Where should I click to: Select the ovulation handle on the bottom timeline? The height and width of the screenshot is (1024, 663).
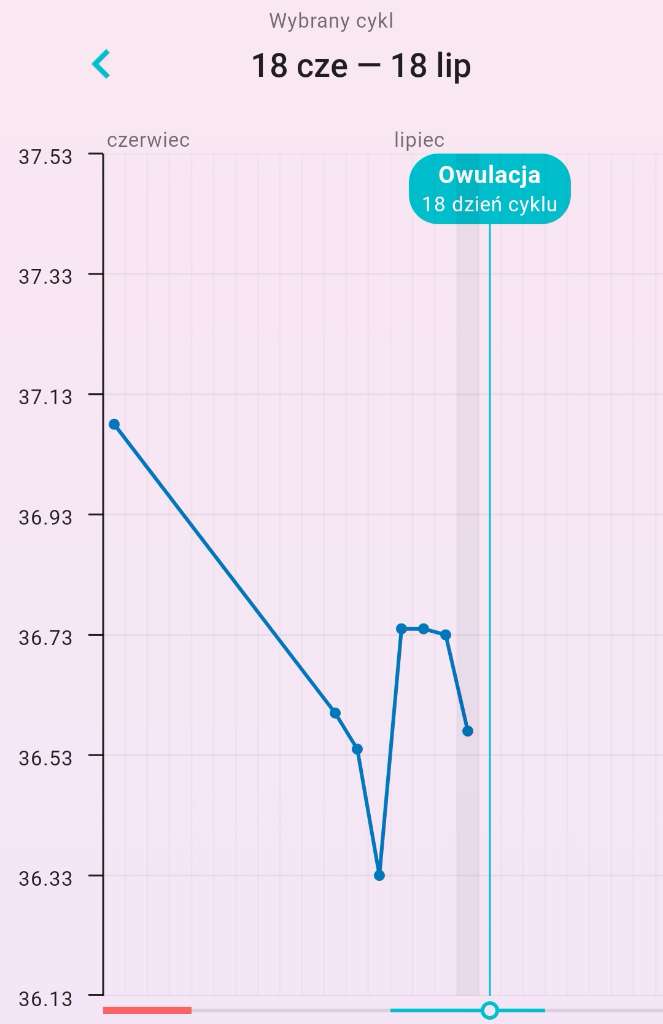489,1010
